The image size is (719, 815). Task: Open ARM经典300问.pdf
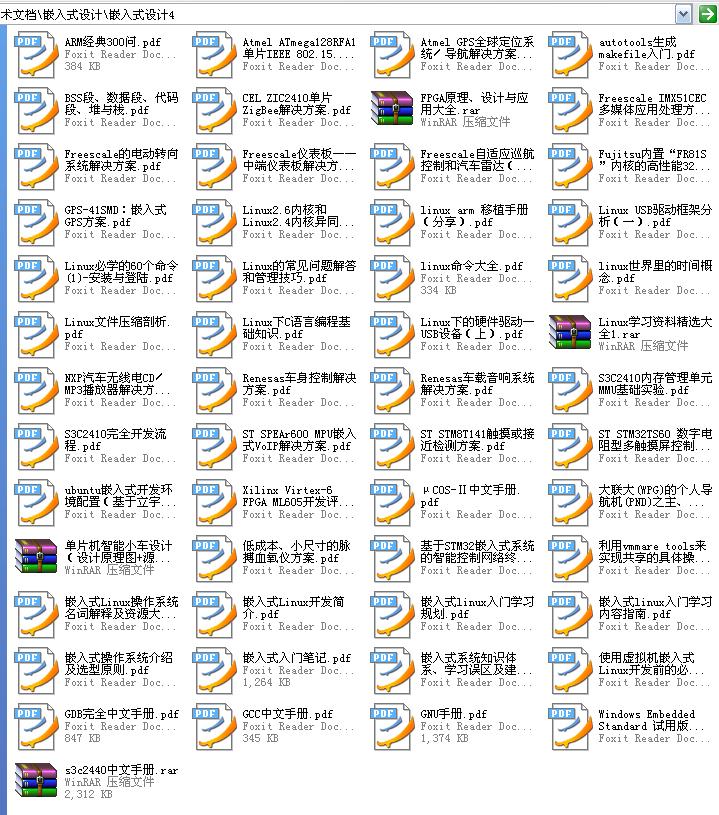coord(38,54)
